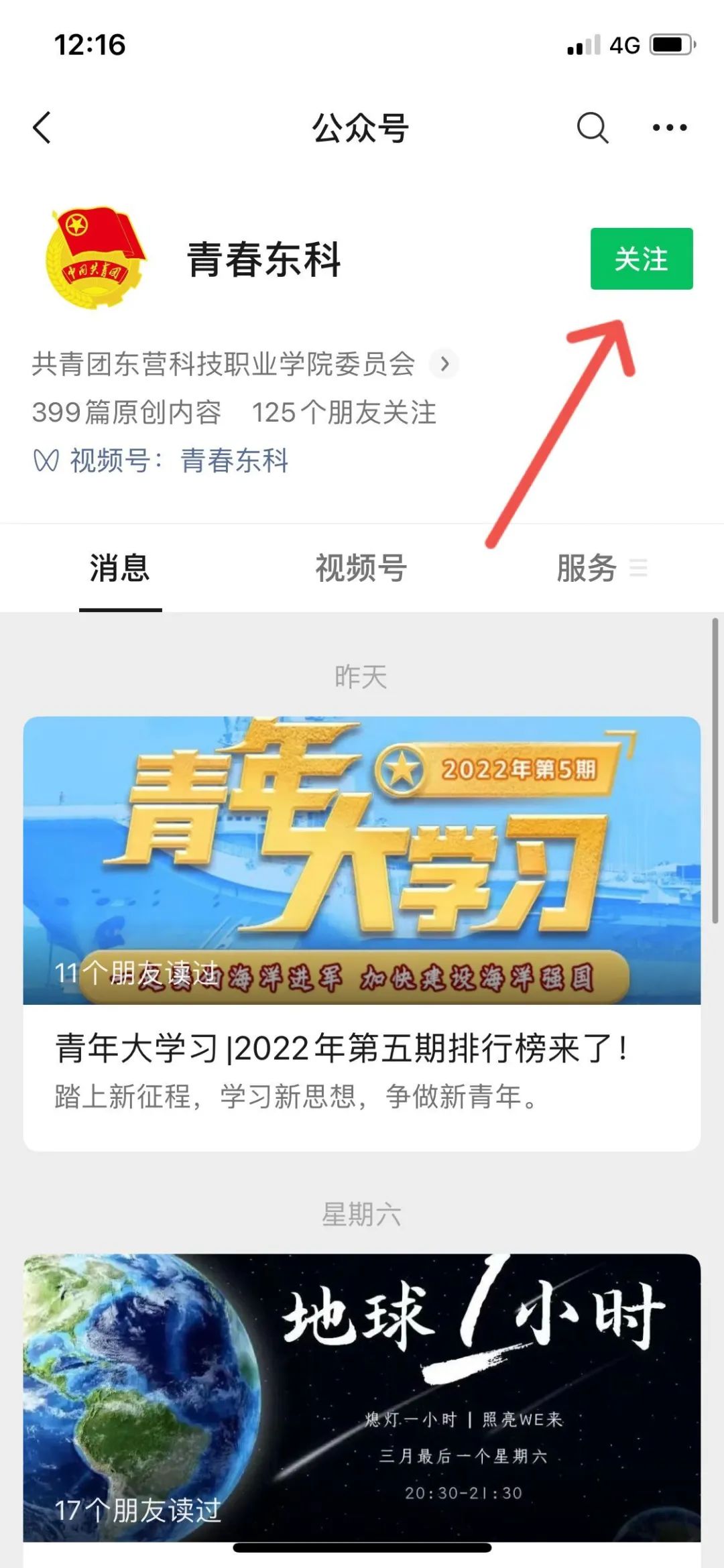Follow 青春东科 with the 关注 button
Image resolution: width=724 pixels, height=1568 pixels.
point(641,259)
